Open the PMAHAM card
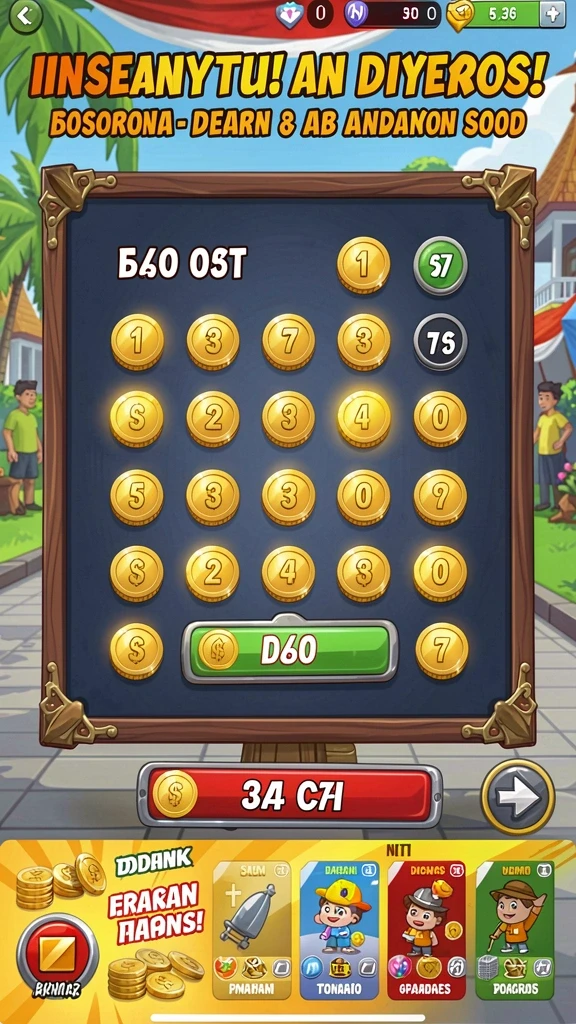Screen dimensions: 576x1024 [253, 930]
